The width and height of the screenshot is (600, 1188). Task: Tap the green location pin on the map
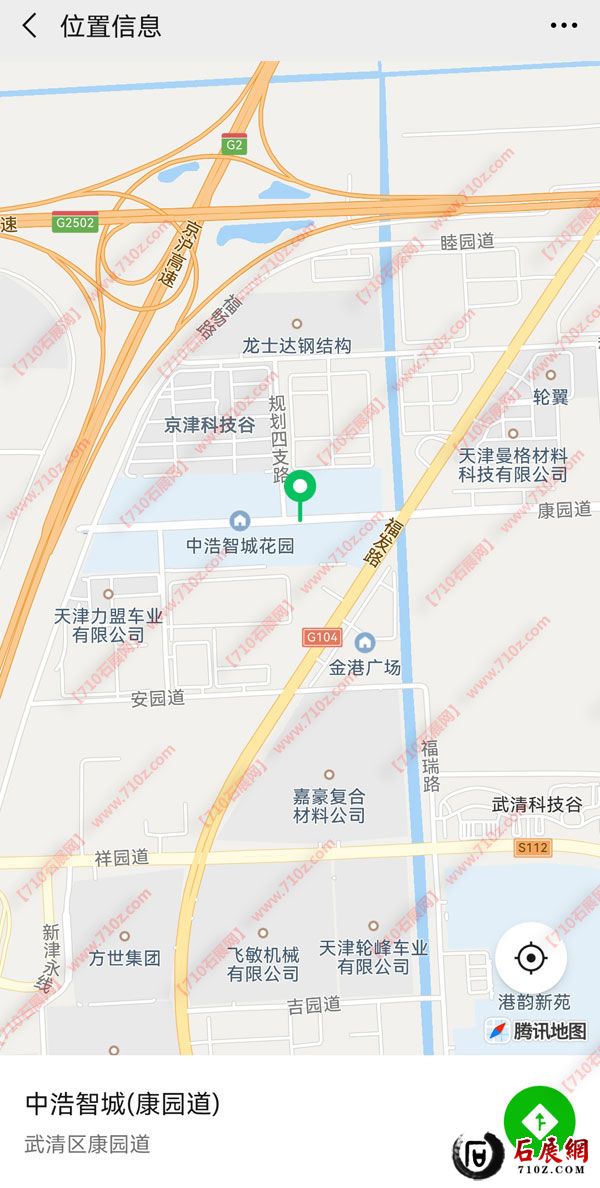coord(300,490)
